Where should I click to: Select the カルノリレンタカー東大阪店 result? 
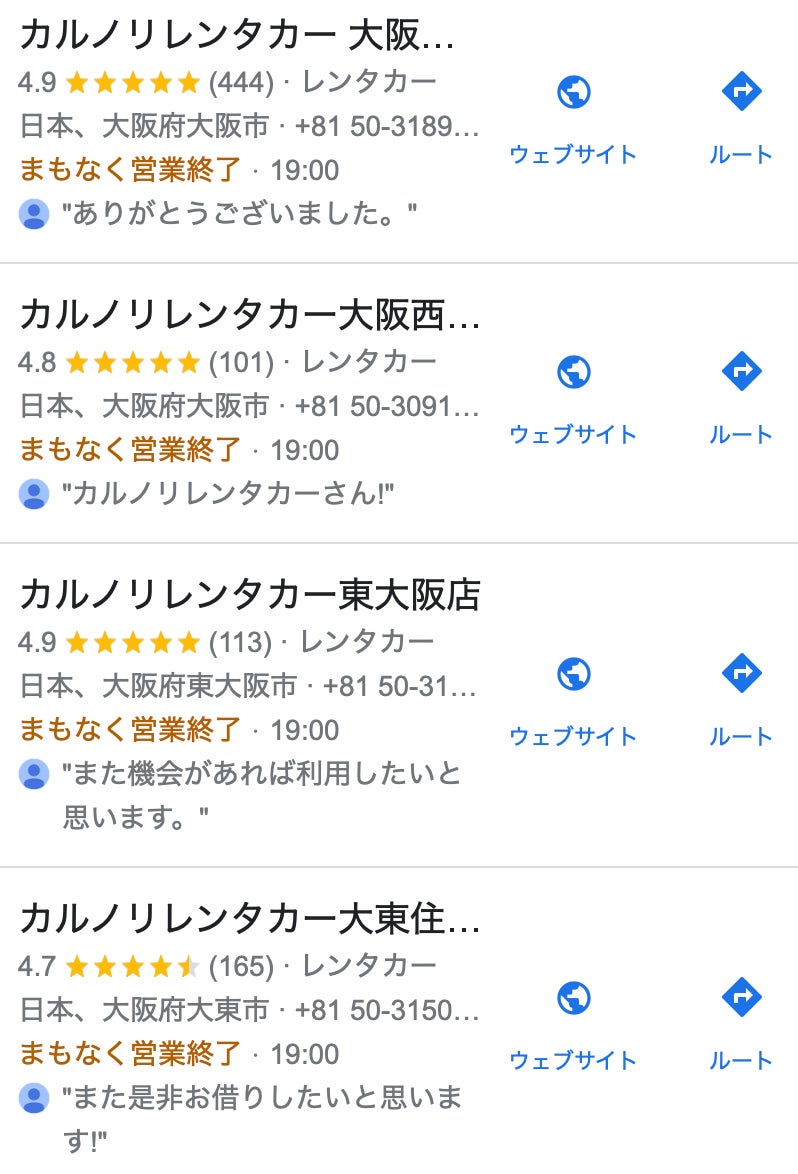249,596
